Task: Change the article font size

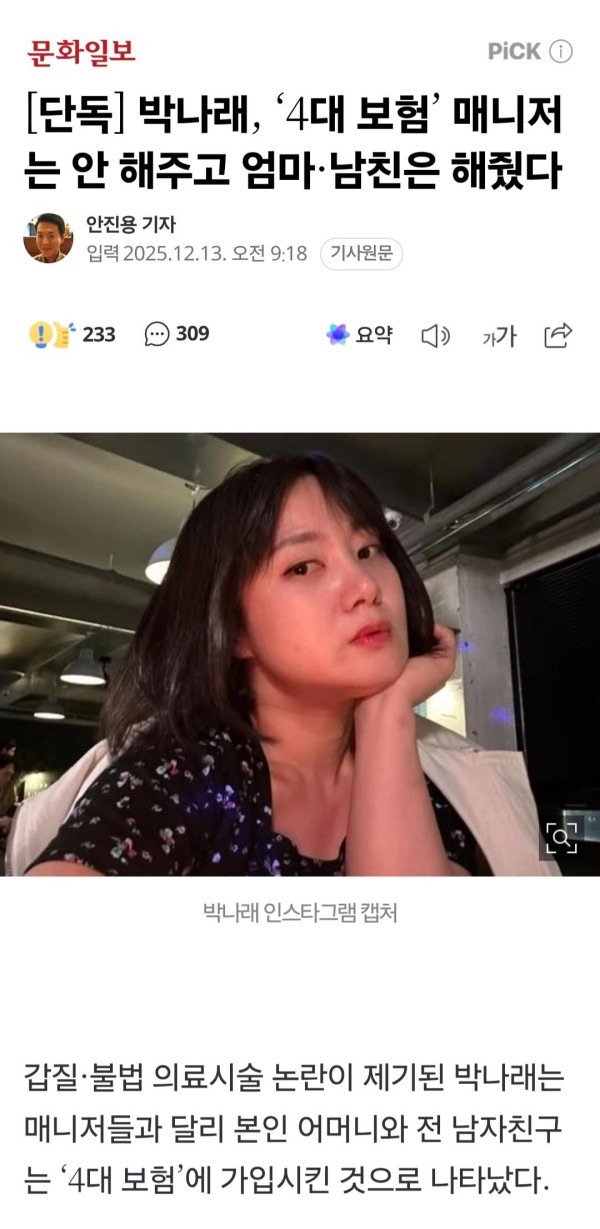Action: coord(499,337)
